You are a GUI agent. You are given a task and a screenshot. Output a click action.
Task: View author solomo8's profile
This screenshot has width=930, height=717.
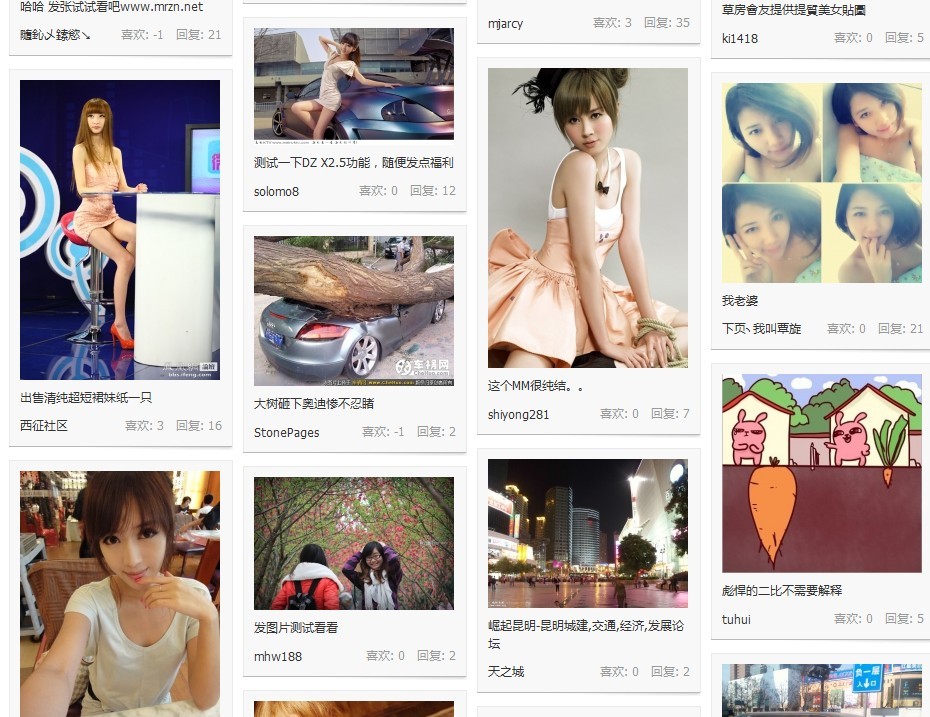[x=276, y=191]
